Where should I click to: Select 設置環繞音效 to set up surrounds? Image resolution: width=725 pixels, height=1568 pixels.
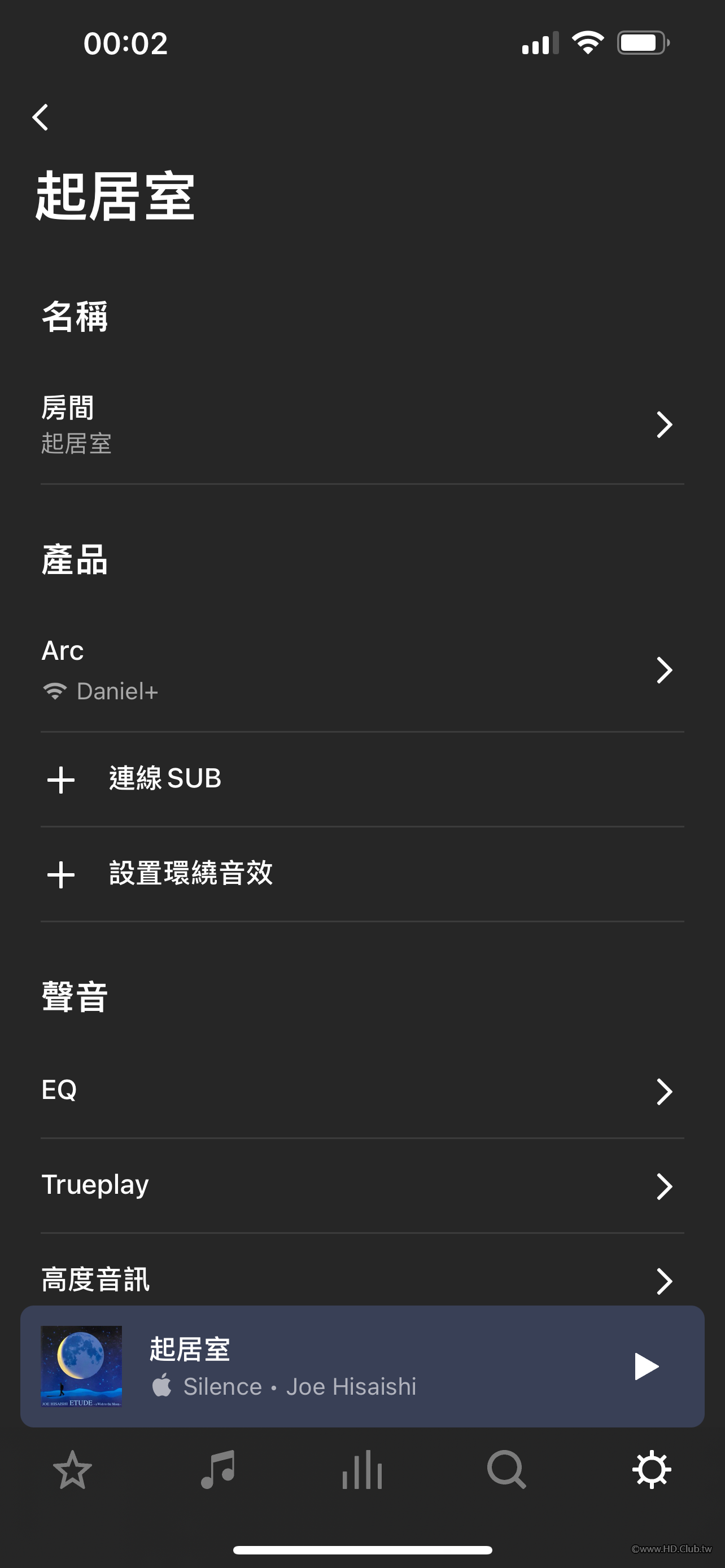(x=190, y=874)
